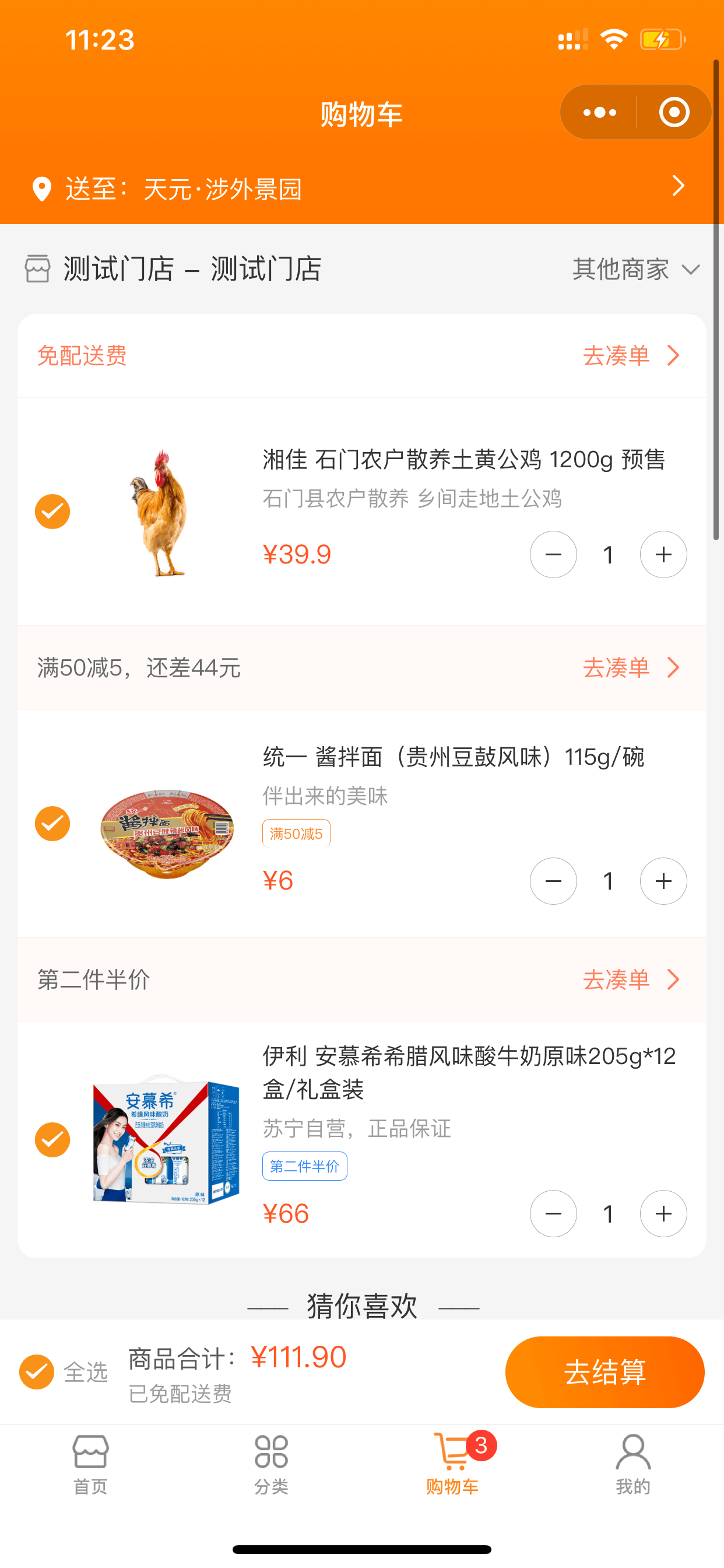
Task: Tap 去凑单 beside 免配送费
Action: click(631, 355)
